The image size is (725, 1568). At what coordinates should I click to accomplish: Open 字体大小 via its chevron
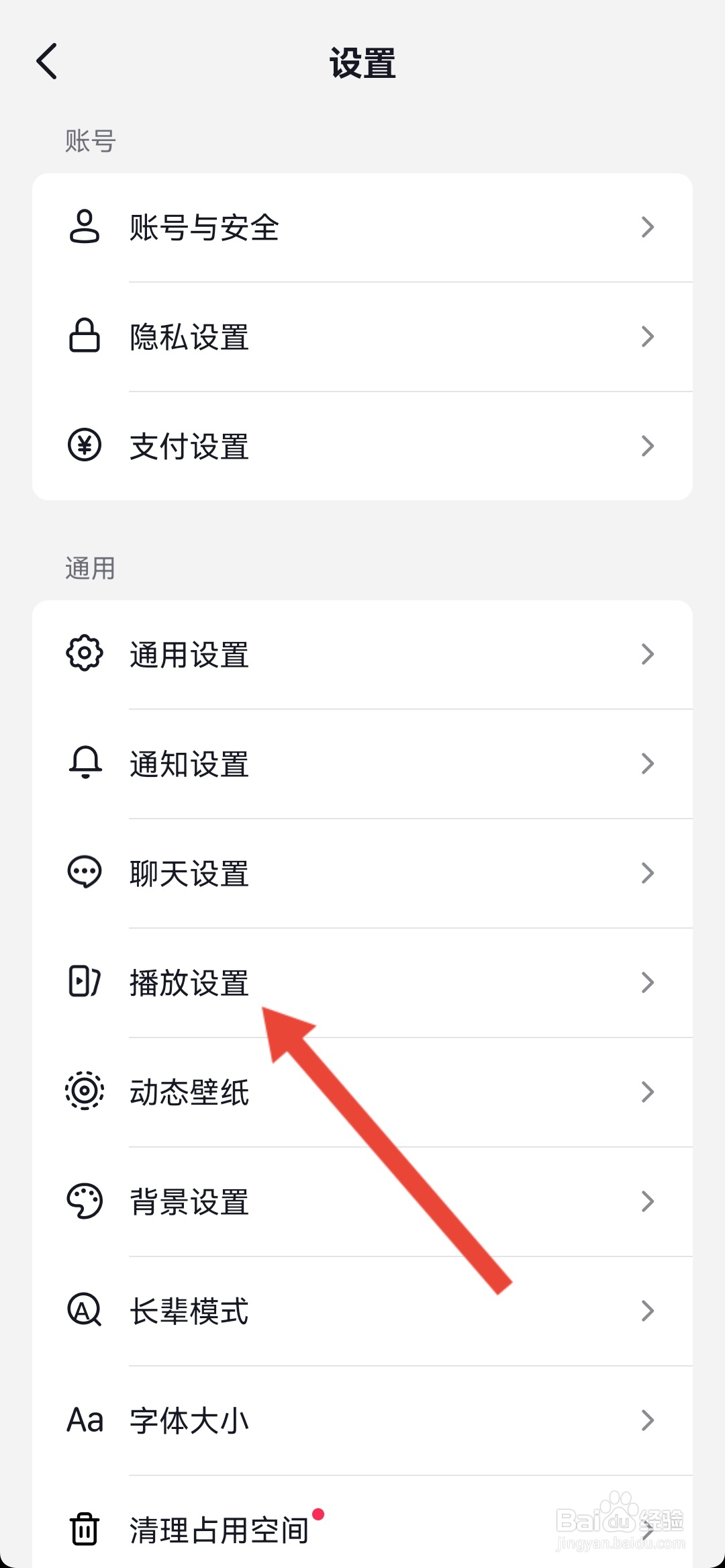tap(646, 1420)
